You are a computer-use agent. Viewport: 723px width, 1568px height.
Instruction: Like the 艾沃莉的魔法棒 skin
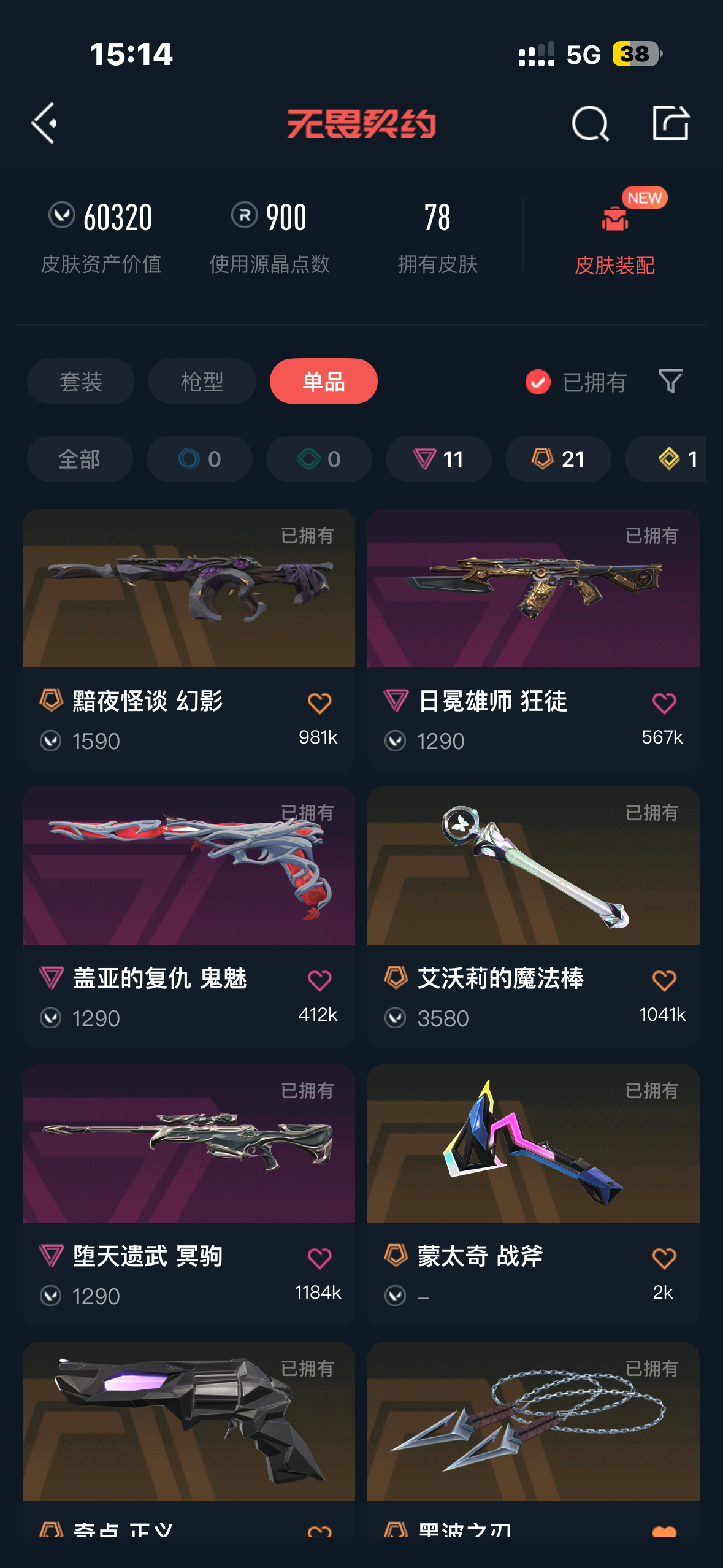point(664,980)
